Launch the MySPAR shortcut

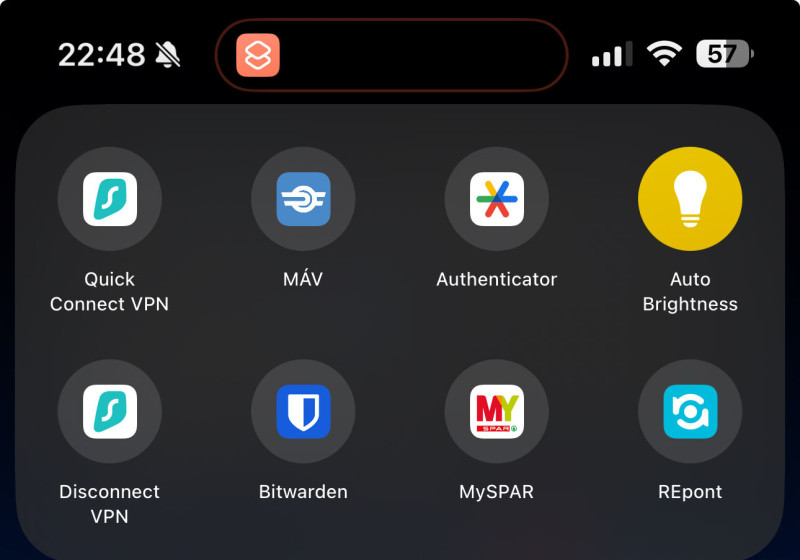point(497,411)
